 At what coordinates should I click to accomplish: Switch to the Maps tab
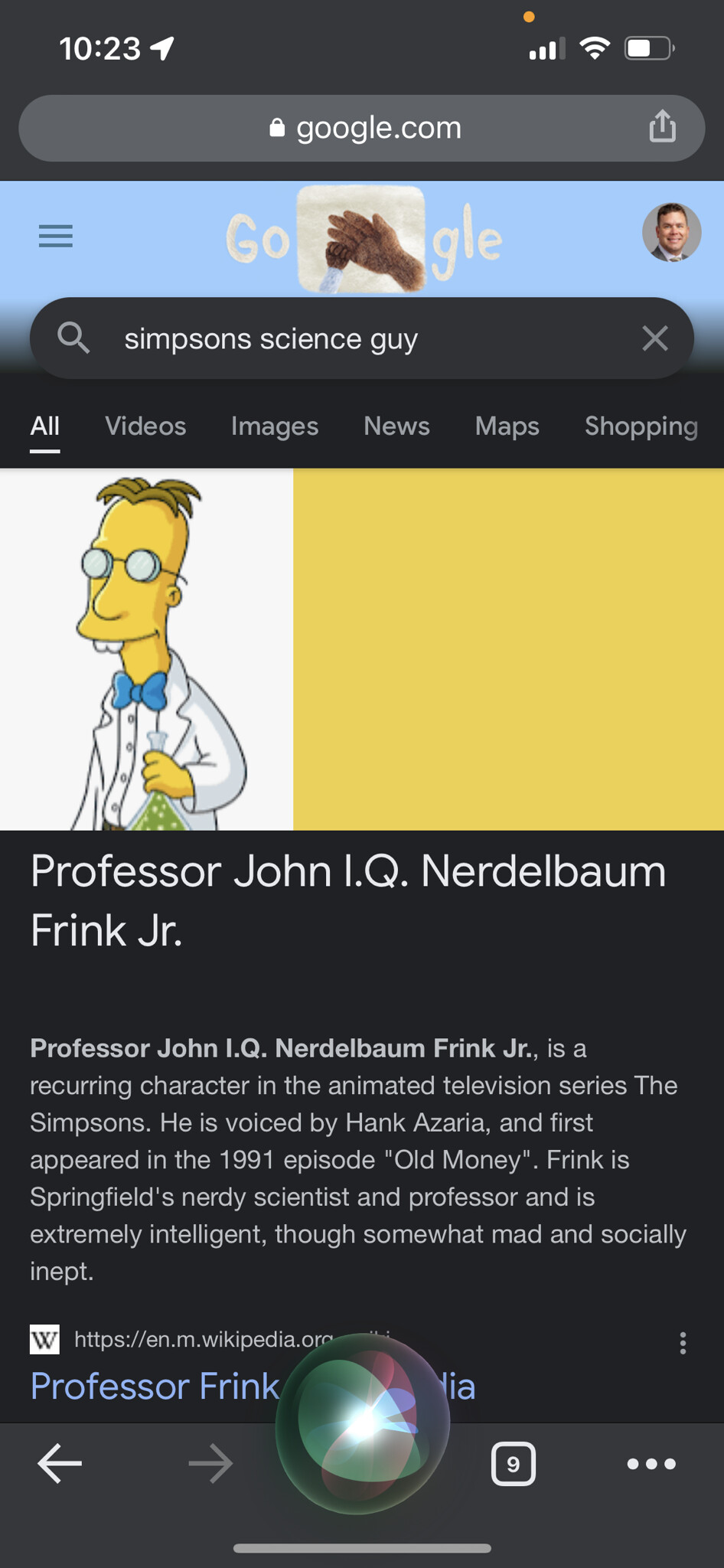click(507, 426)
